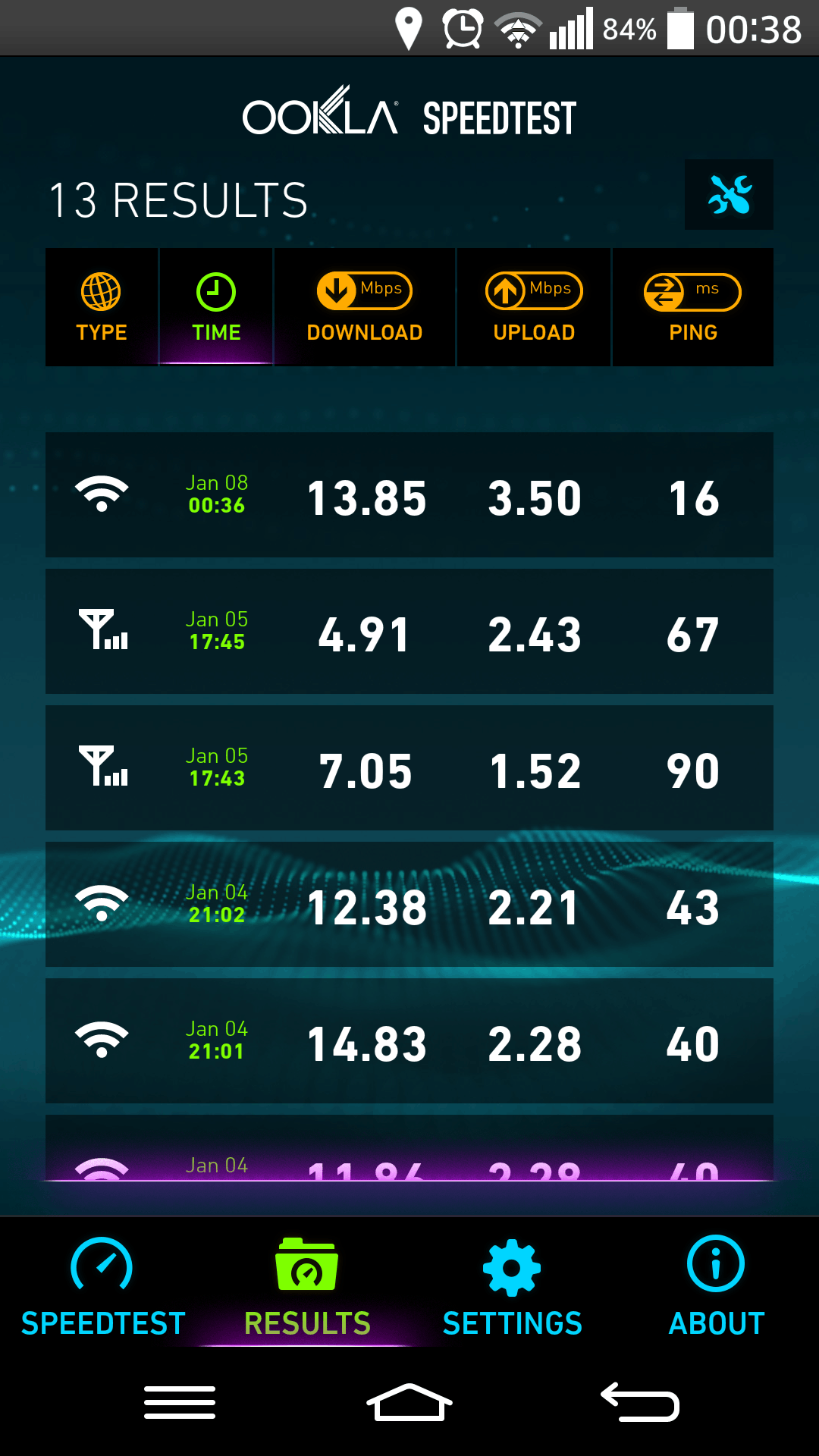Sort results by Ping
Viewport: 819px width, 1456px height.
coord(692,307)
